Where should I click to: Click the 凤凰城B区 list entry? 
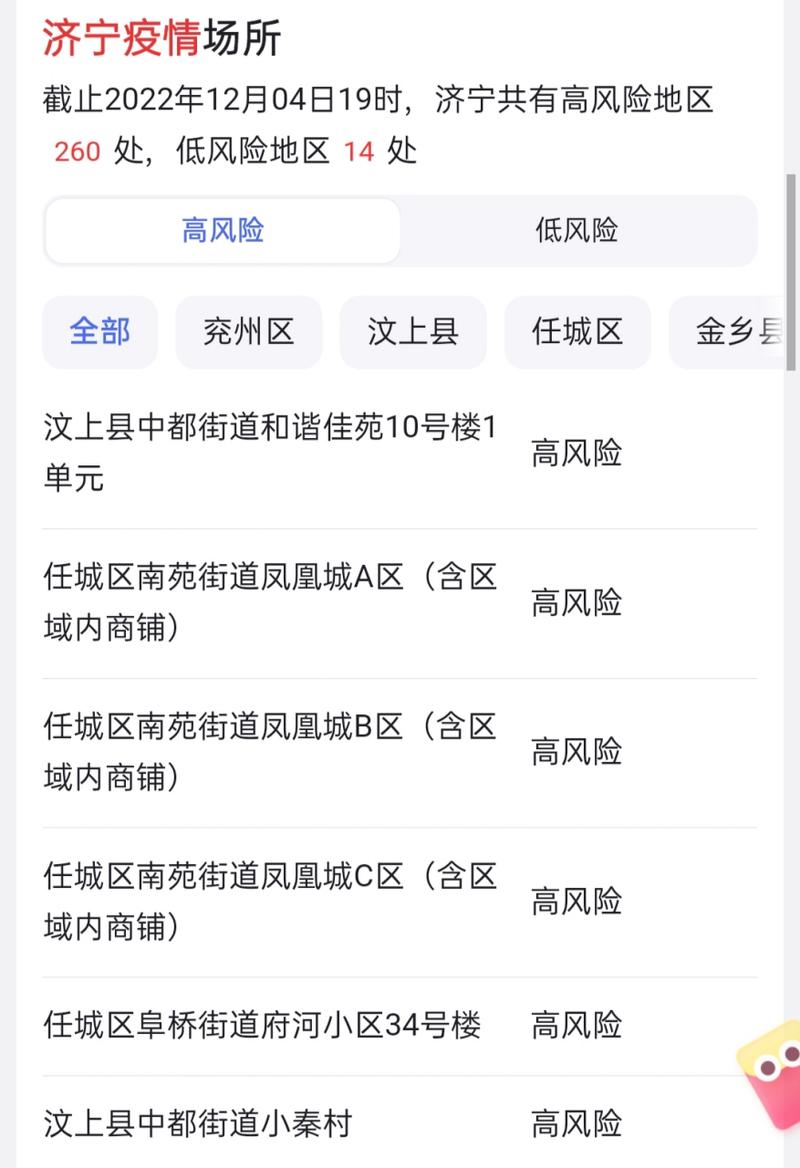pyautogui.click(x=270, y=751)
